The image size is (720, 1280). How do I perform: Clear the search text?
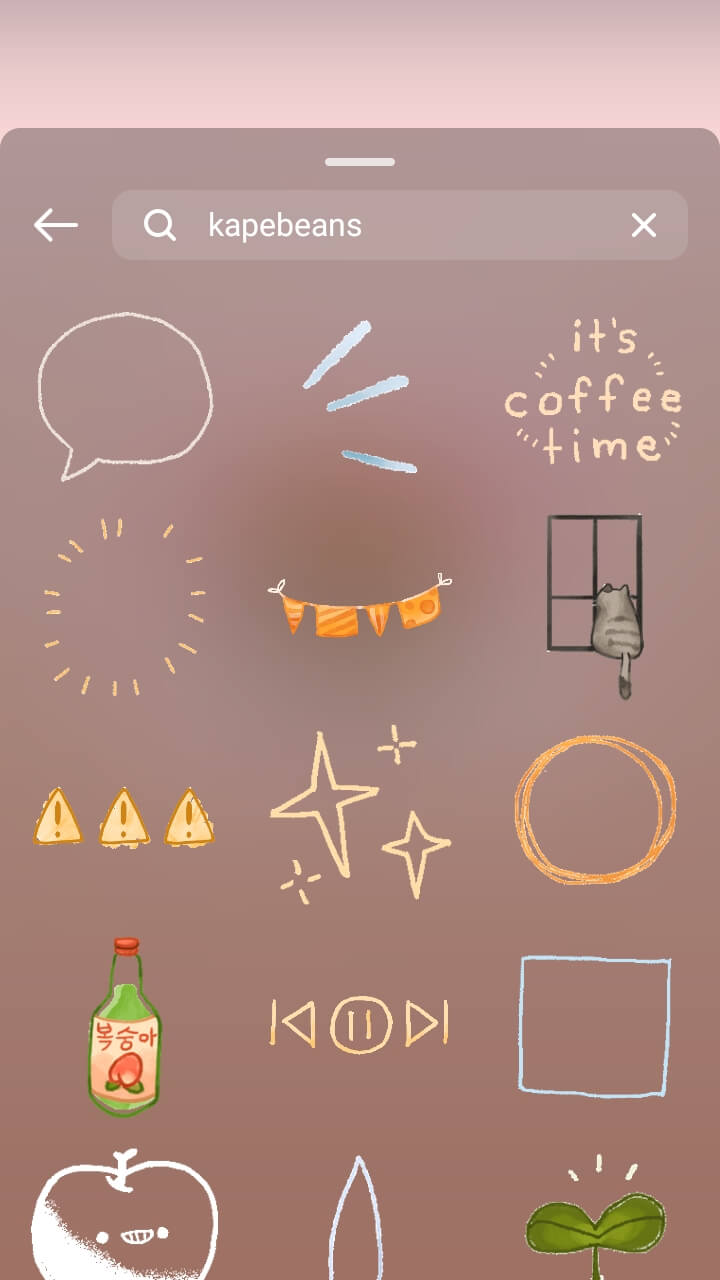(x=644, y=226)
